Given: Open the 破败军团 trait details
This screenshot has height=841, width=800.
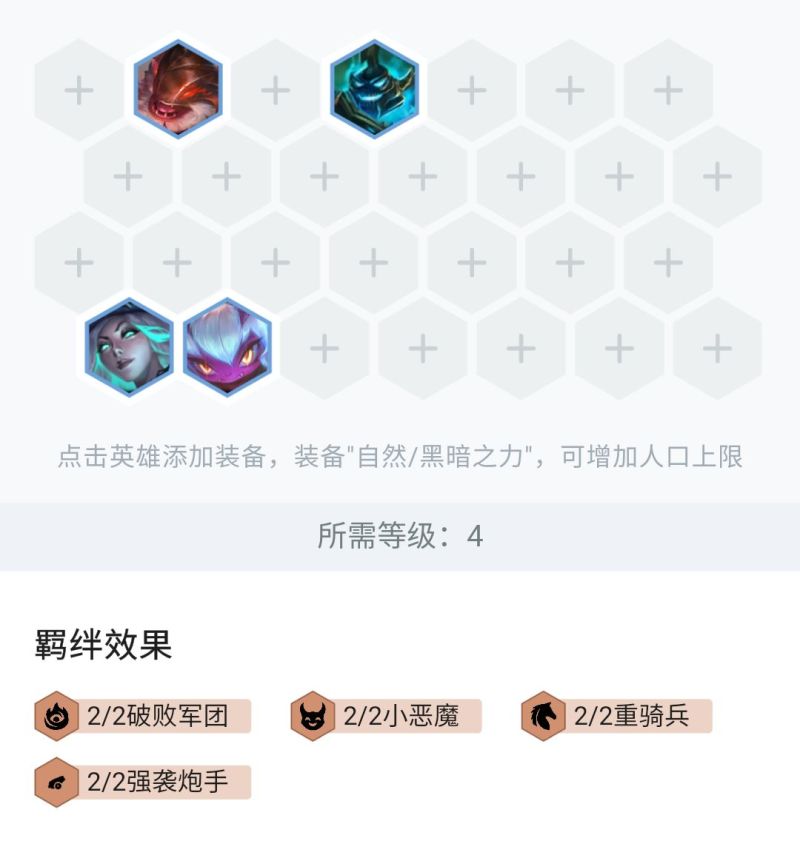Looking at the screenshot, I should (x=142, y=716).
